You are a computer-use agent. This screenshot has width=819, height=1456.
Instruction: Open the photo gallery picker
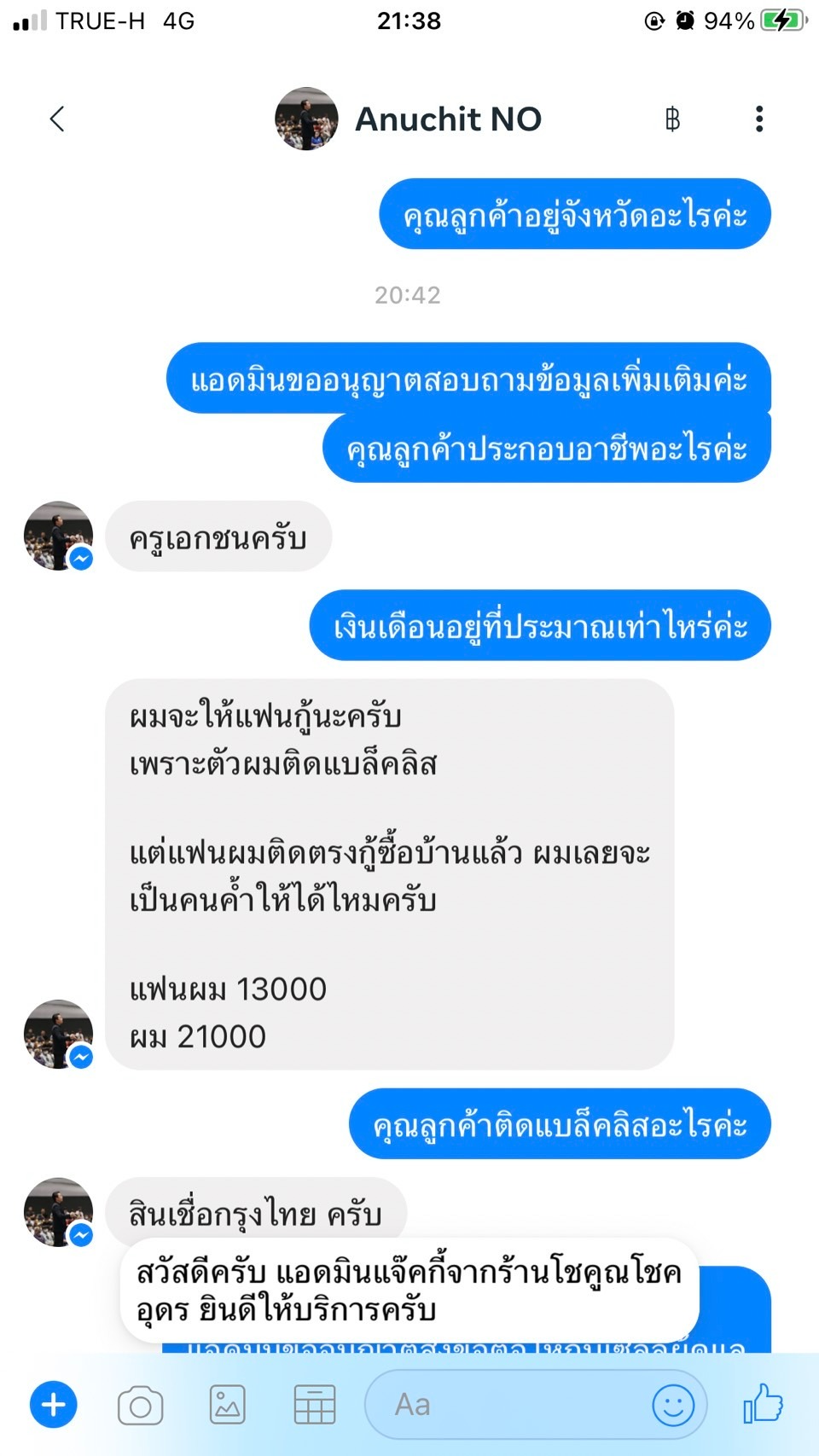click(228, 1405)
